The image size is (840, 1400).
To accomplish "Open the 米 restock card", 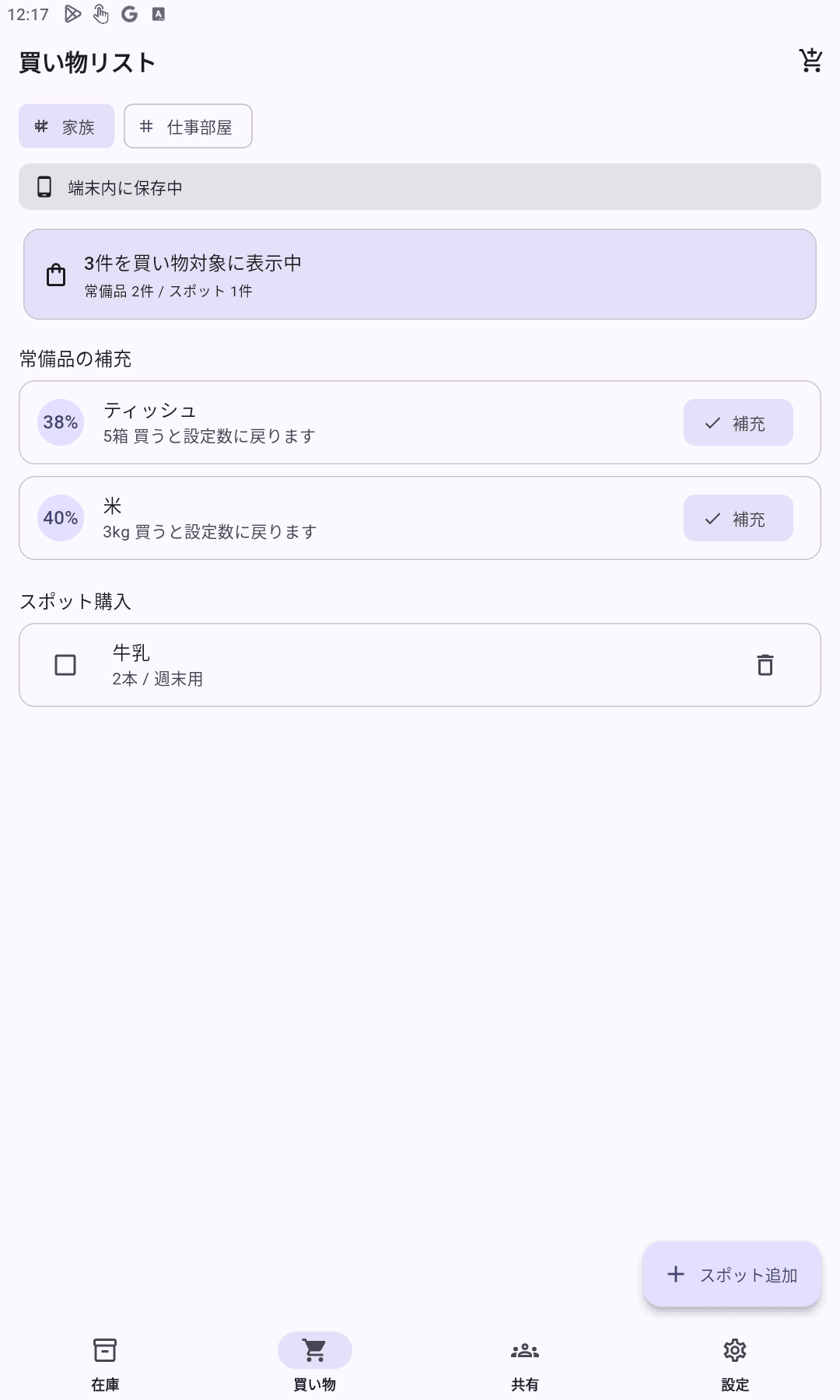I will (420, 518).
